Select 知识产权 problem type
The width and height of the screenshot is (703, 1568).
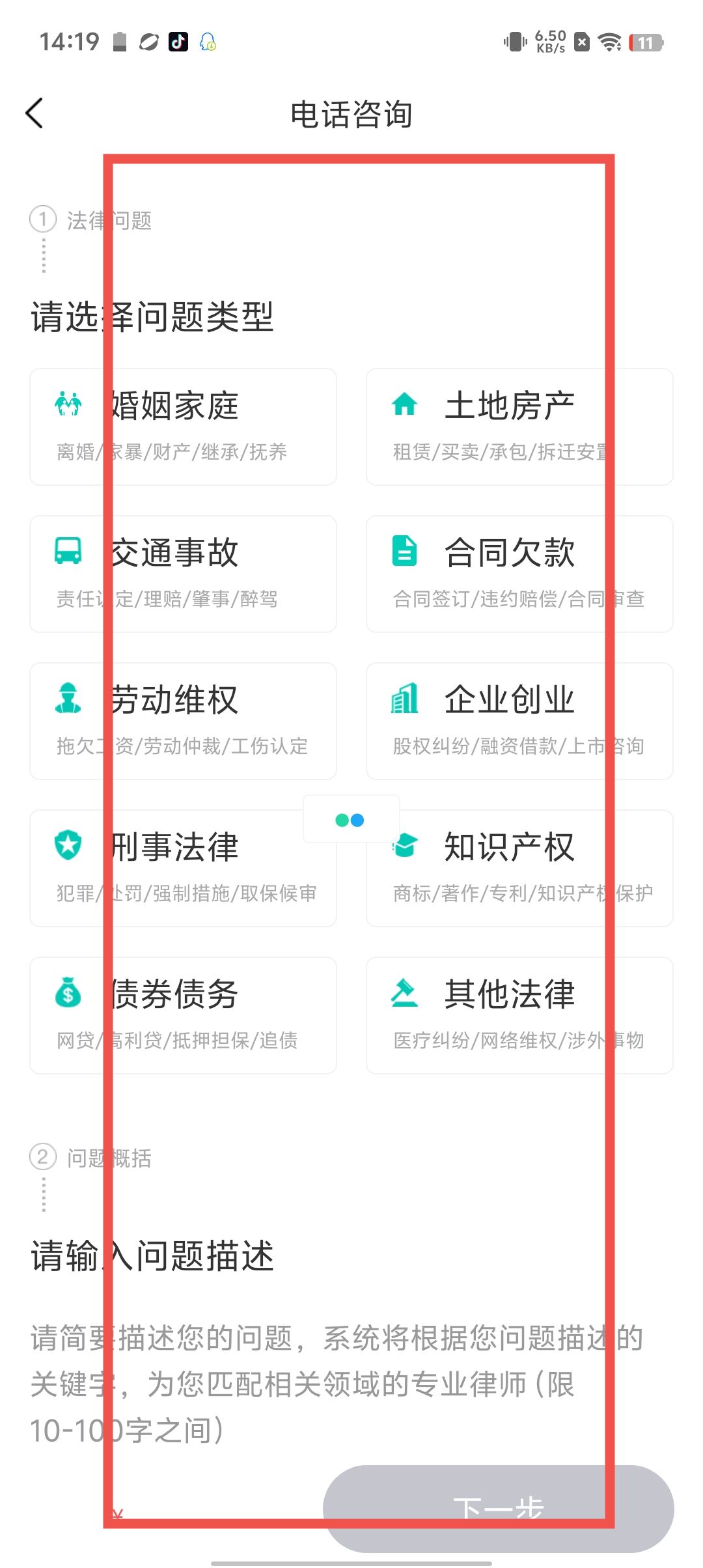(x=519, y=869)
